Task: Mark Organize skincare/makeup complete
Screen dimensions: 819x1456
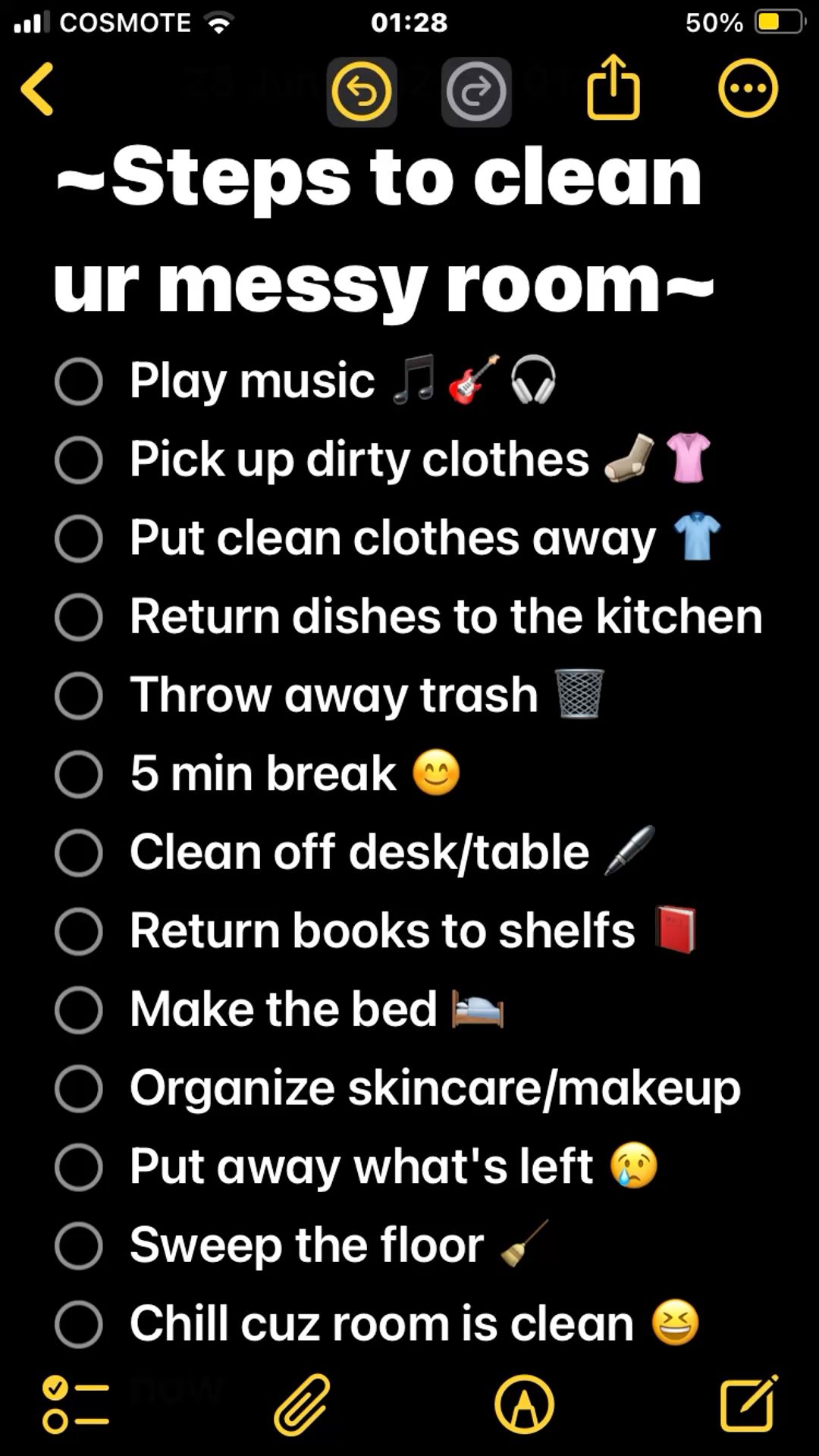Action: pyautogui.click(x=79, y=1088)
